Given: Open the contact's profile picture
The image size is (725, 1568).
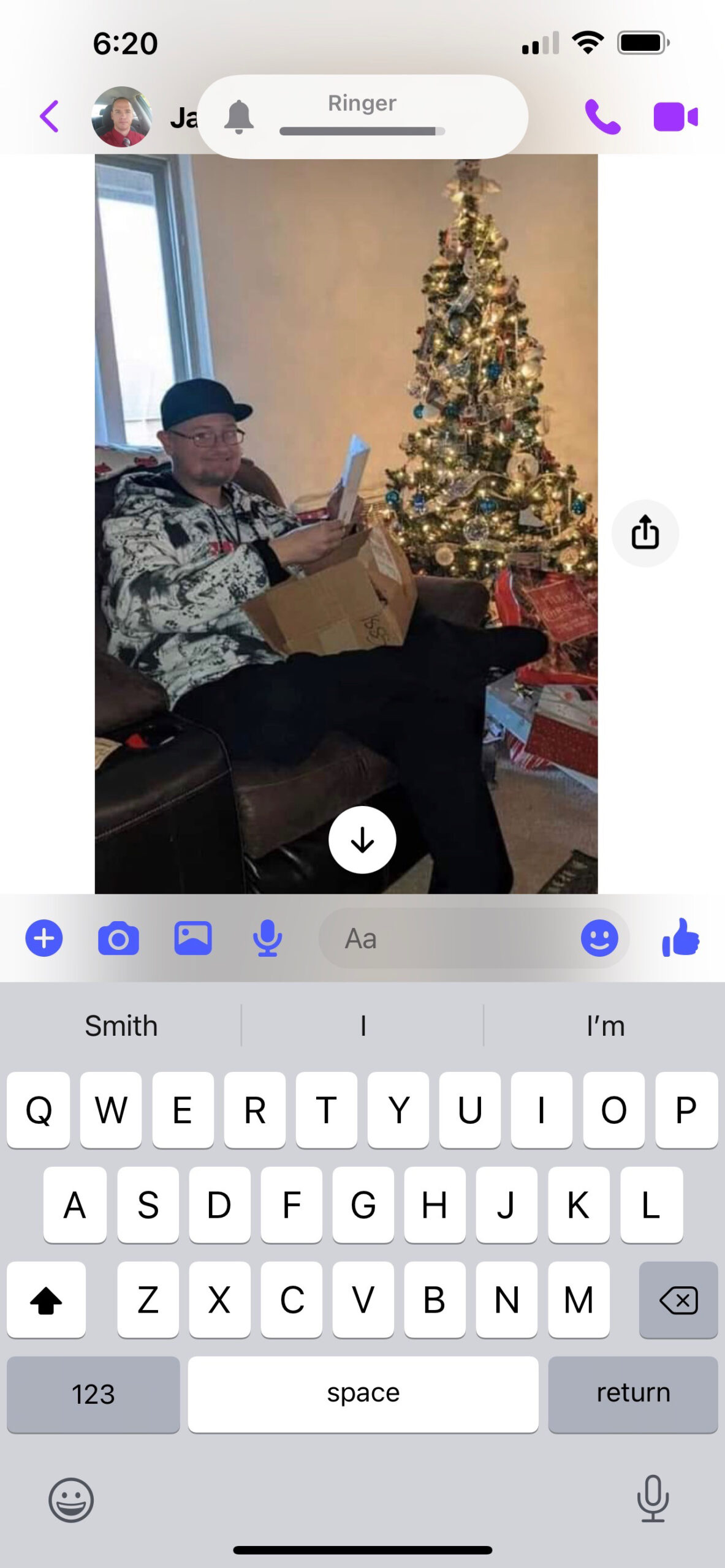Looking at the screenshot, I should (x=121, y=116).
